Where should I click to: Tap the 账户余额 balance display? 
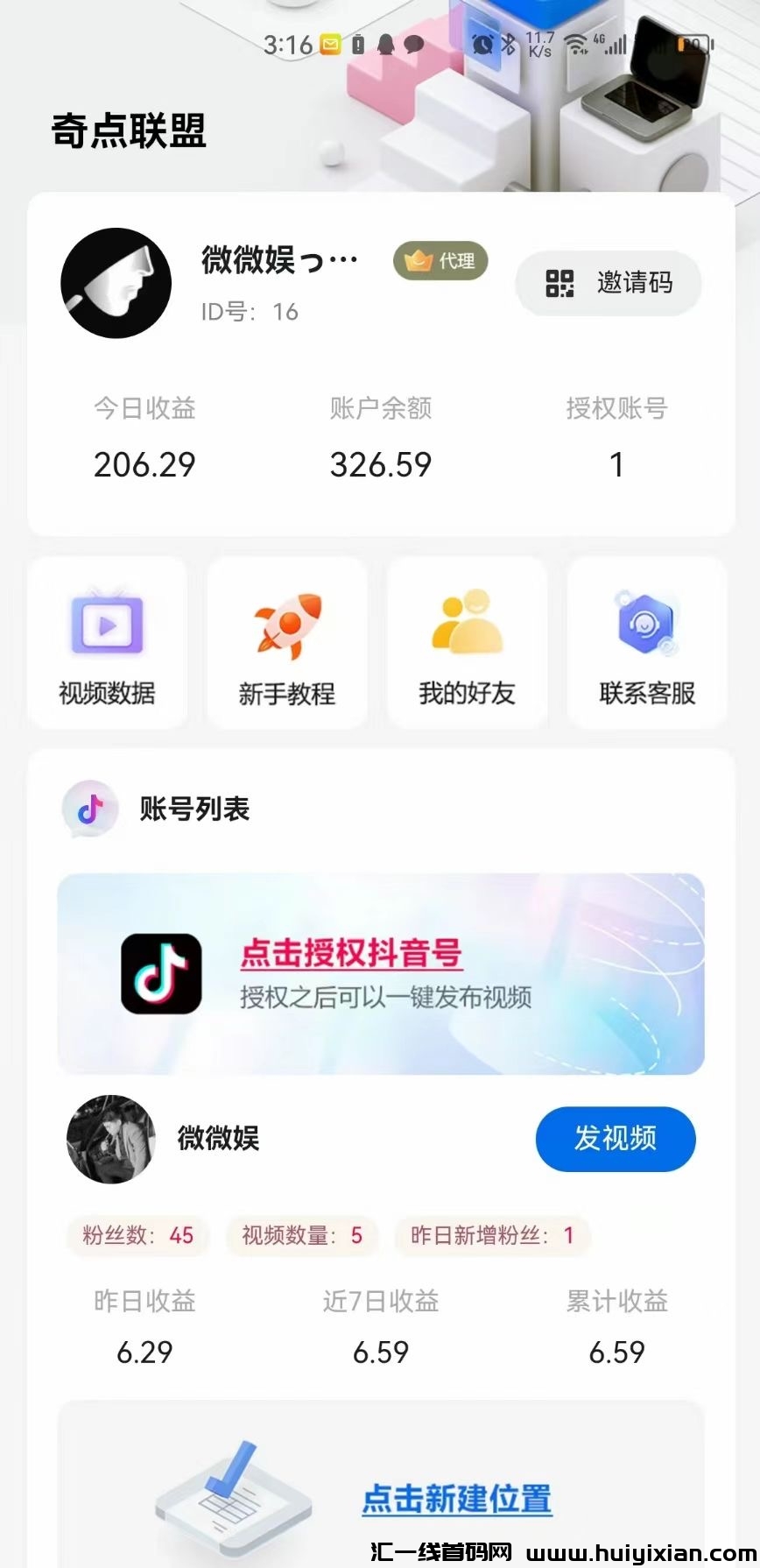(x=380, y=464)
